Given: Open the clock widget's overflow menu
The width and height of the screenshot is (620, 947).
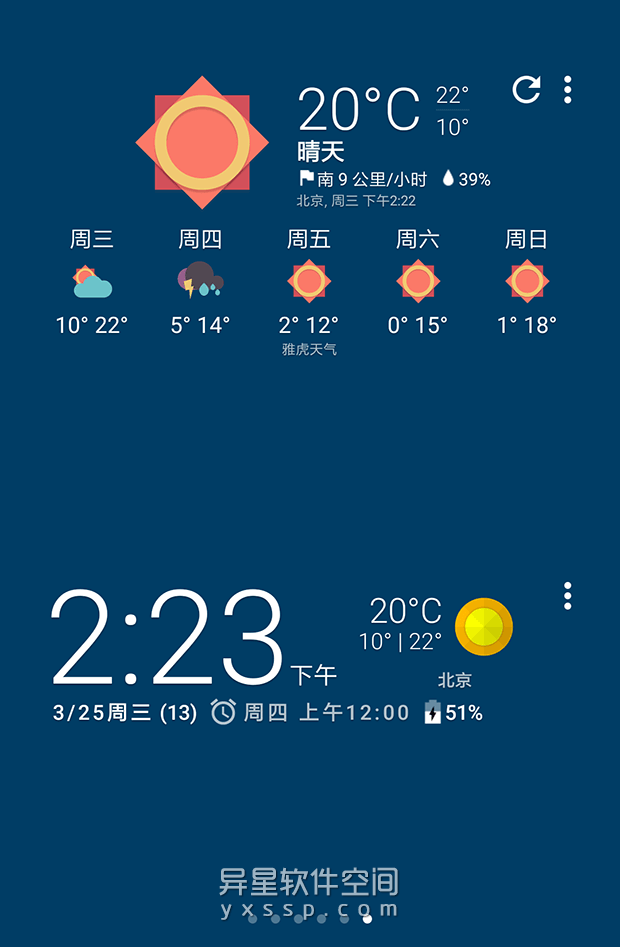Looking at the screenshot, I should [x=568, y=596].
